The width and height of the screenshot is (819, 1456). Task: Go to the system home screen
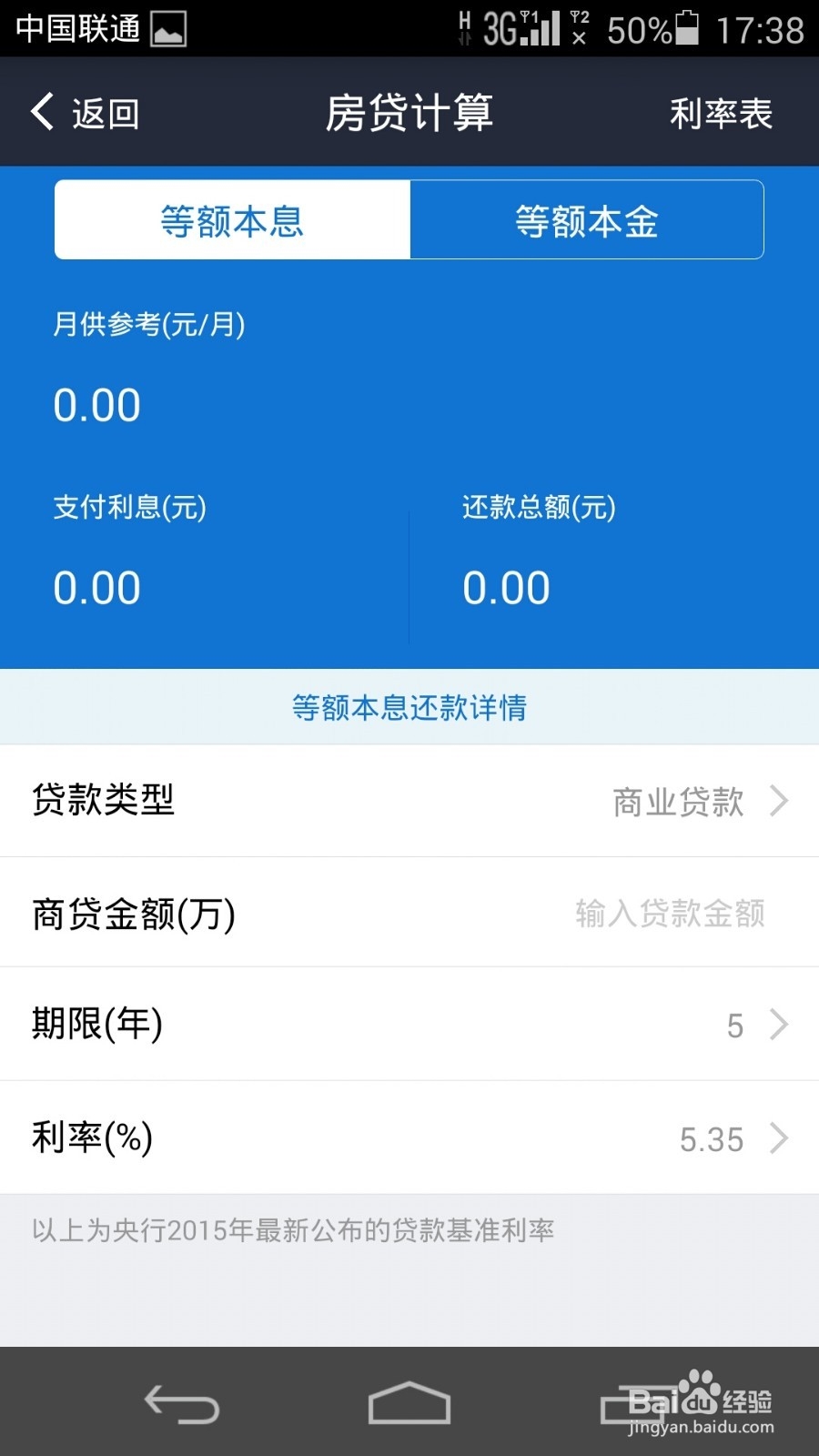pos(409,1404)
